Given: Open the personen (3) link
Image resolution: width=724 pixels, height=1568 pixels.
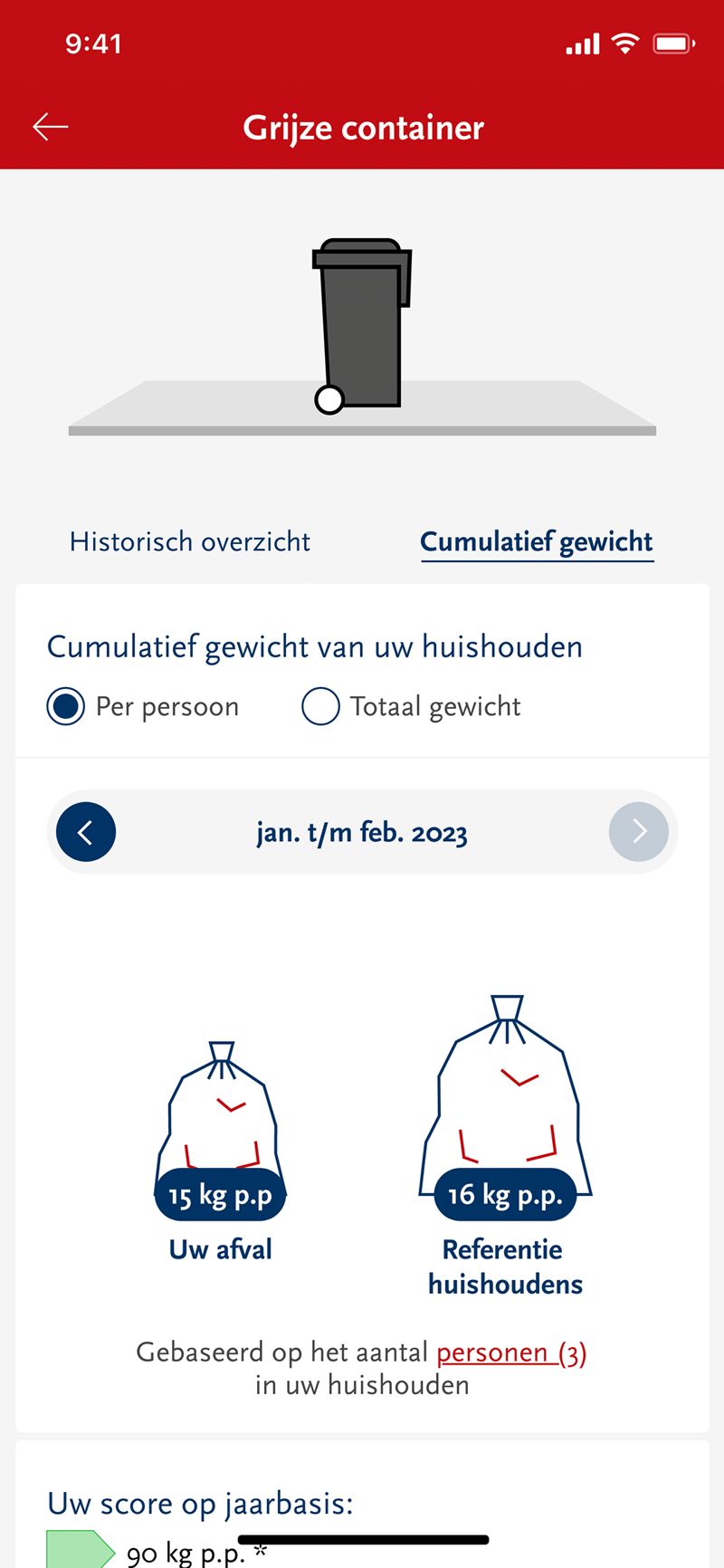Looking at the screenshot, I should coord(511,1353).
